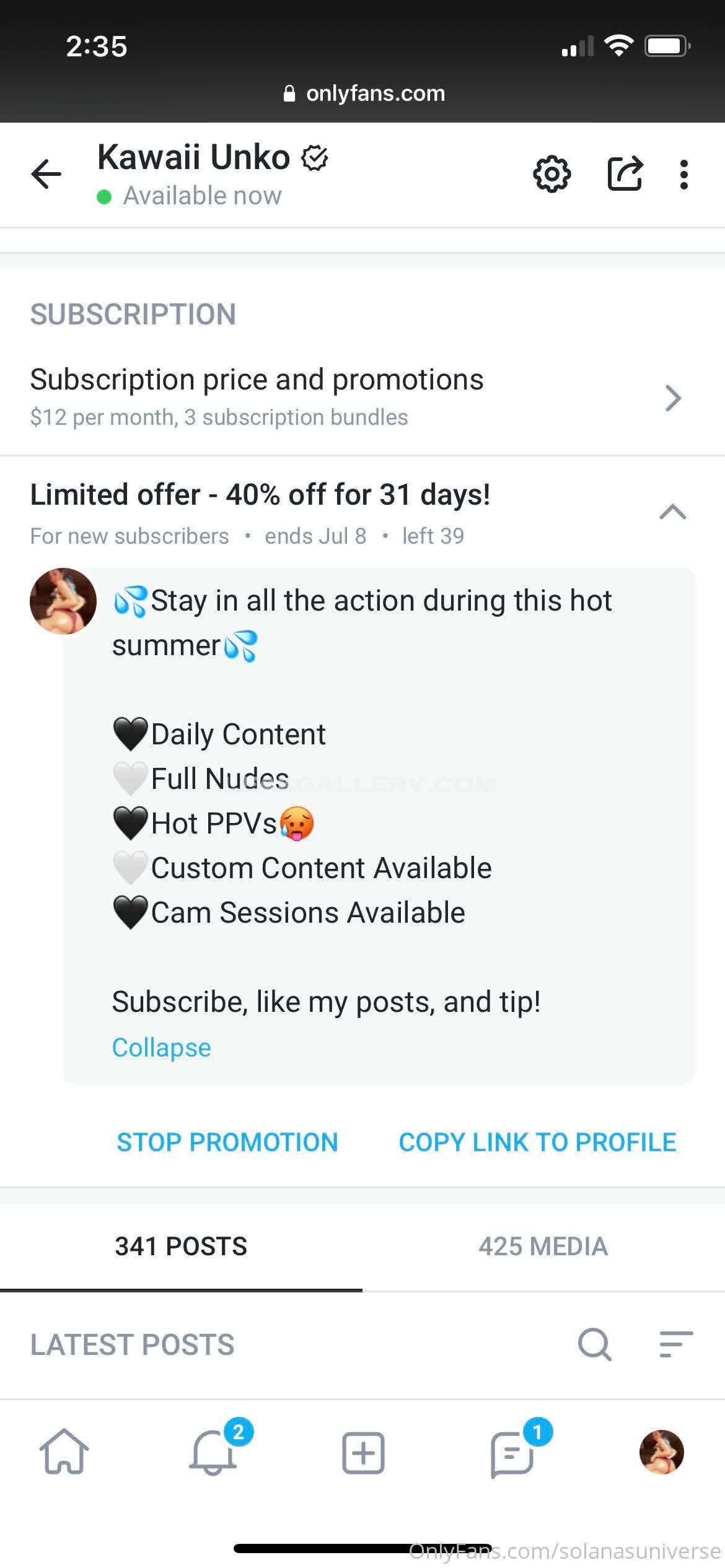Copy link to profile
The image size is (725, 1568).
click(537, 1142)
